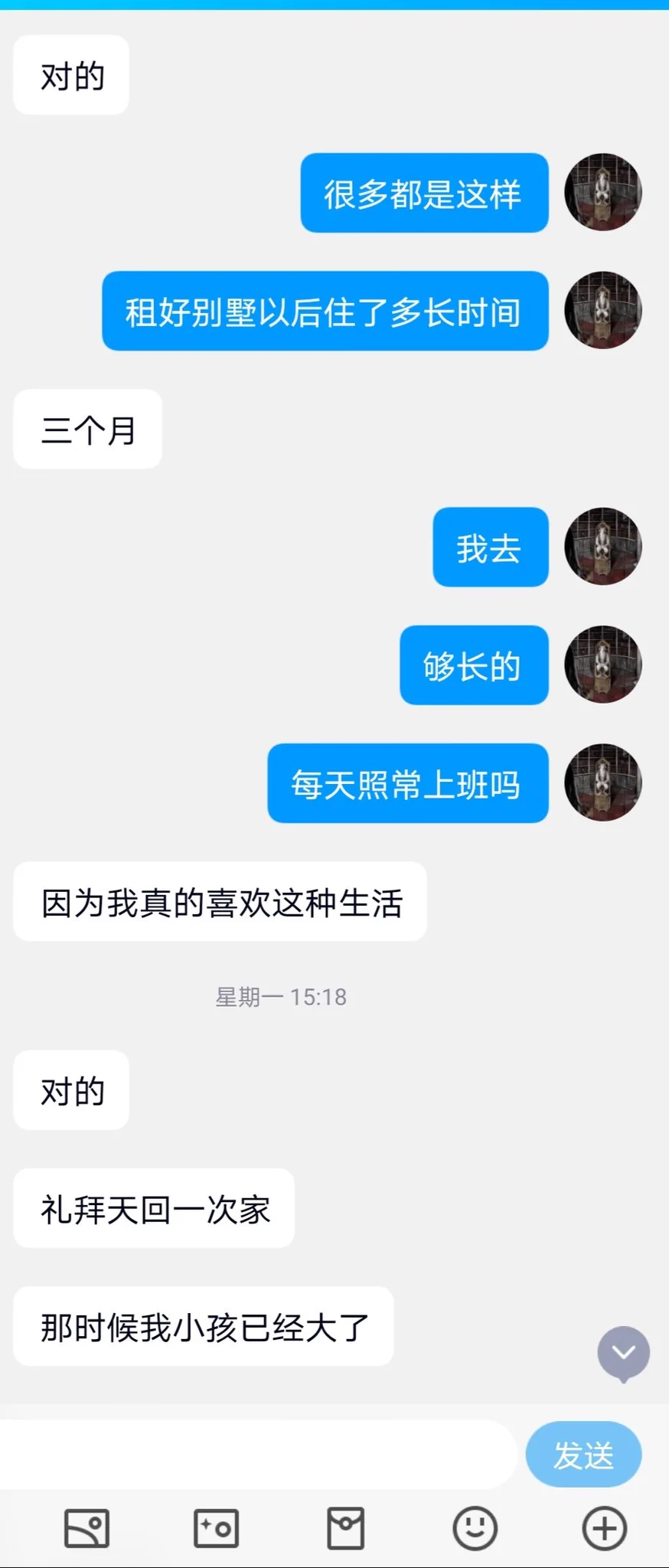Open the camera capture icon
Image resolution: width=669 pixels, height=1568 pixels.
coord(216,1528)
